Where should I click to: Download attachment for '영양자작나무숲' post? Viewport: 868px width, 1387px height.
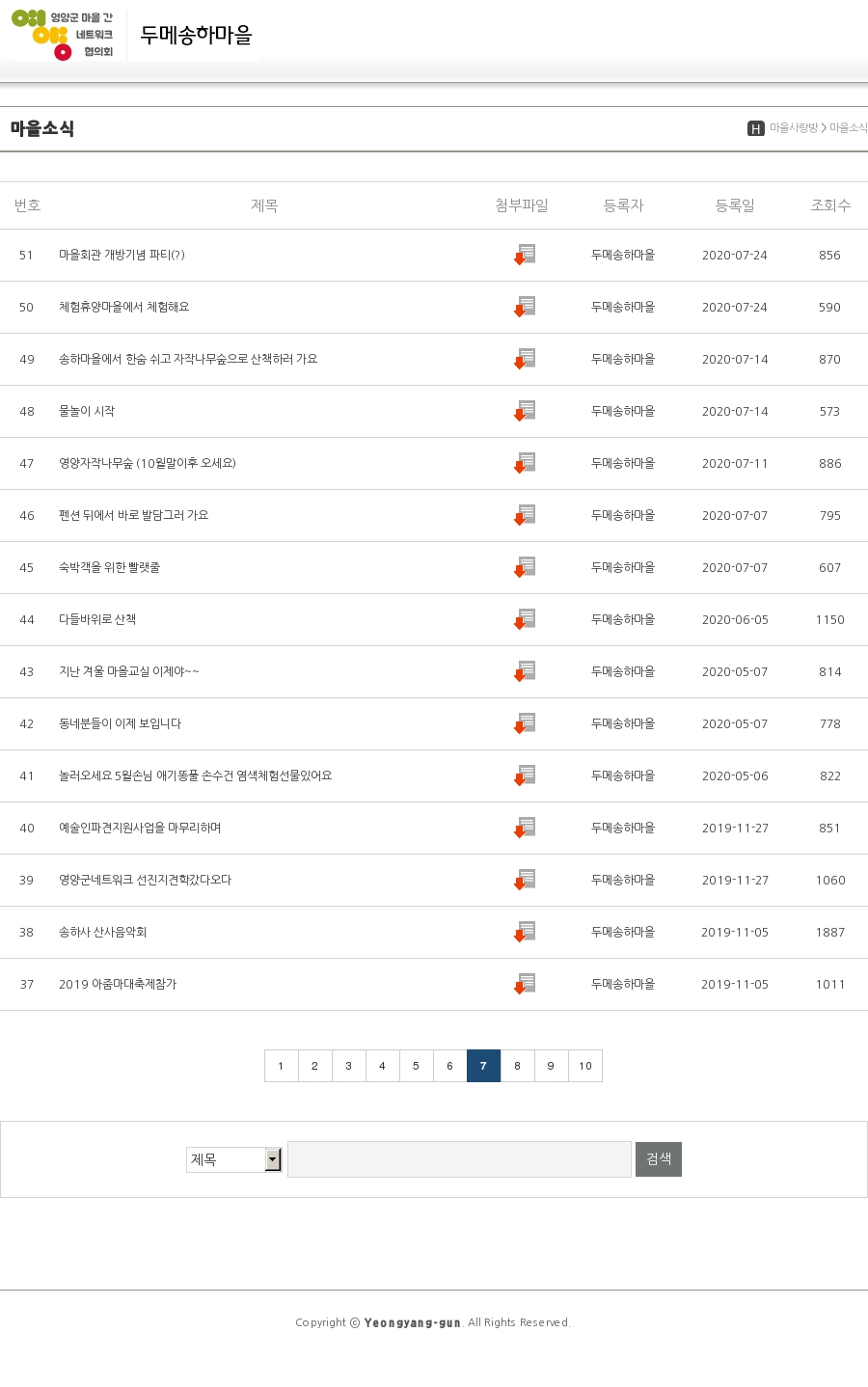pos(525,464)
